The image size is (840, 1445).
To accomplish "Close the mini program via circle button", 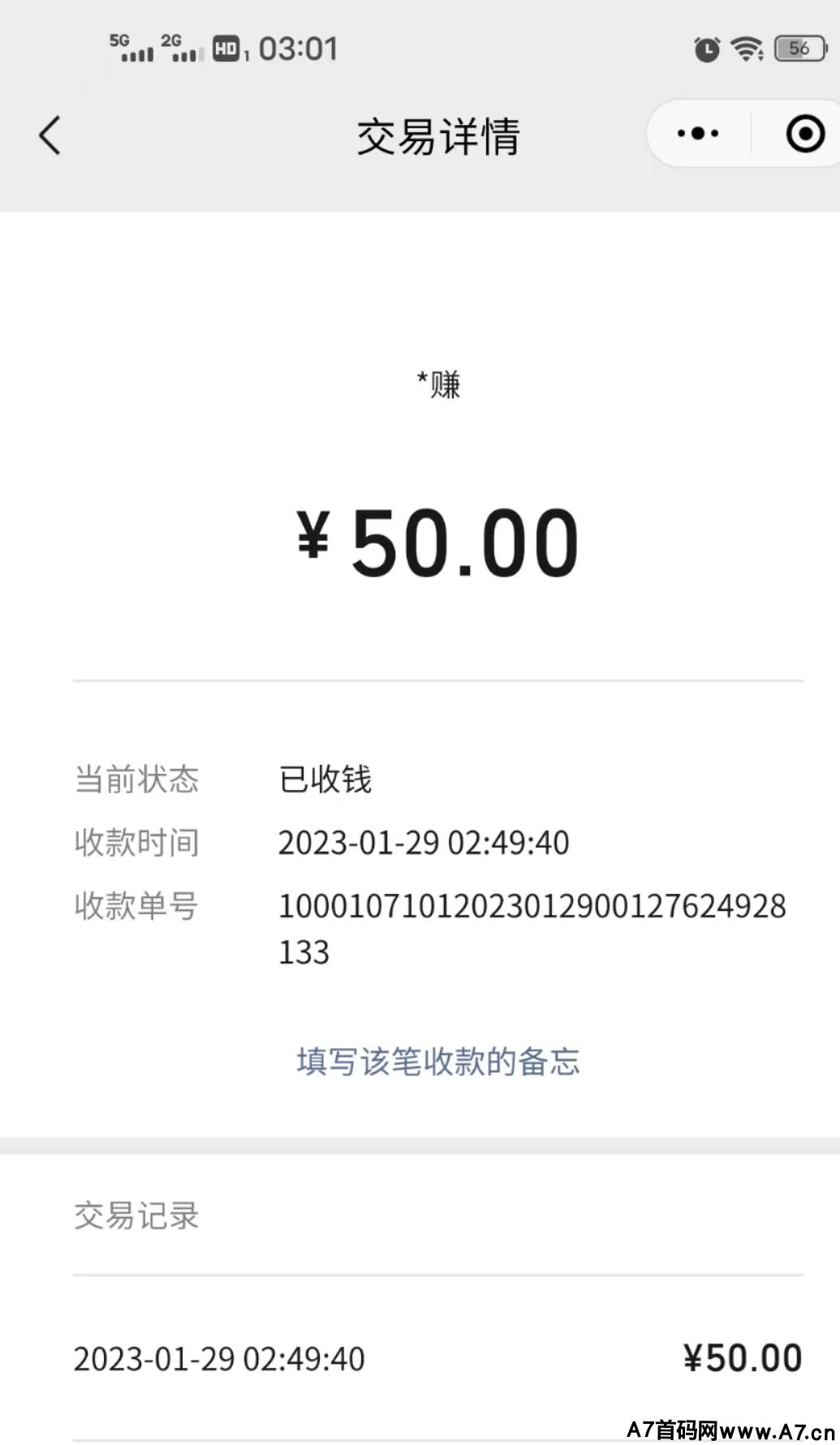I will (805, 134).
